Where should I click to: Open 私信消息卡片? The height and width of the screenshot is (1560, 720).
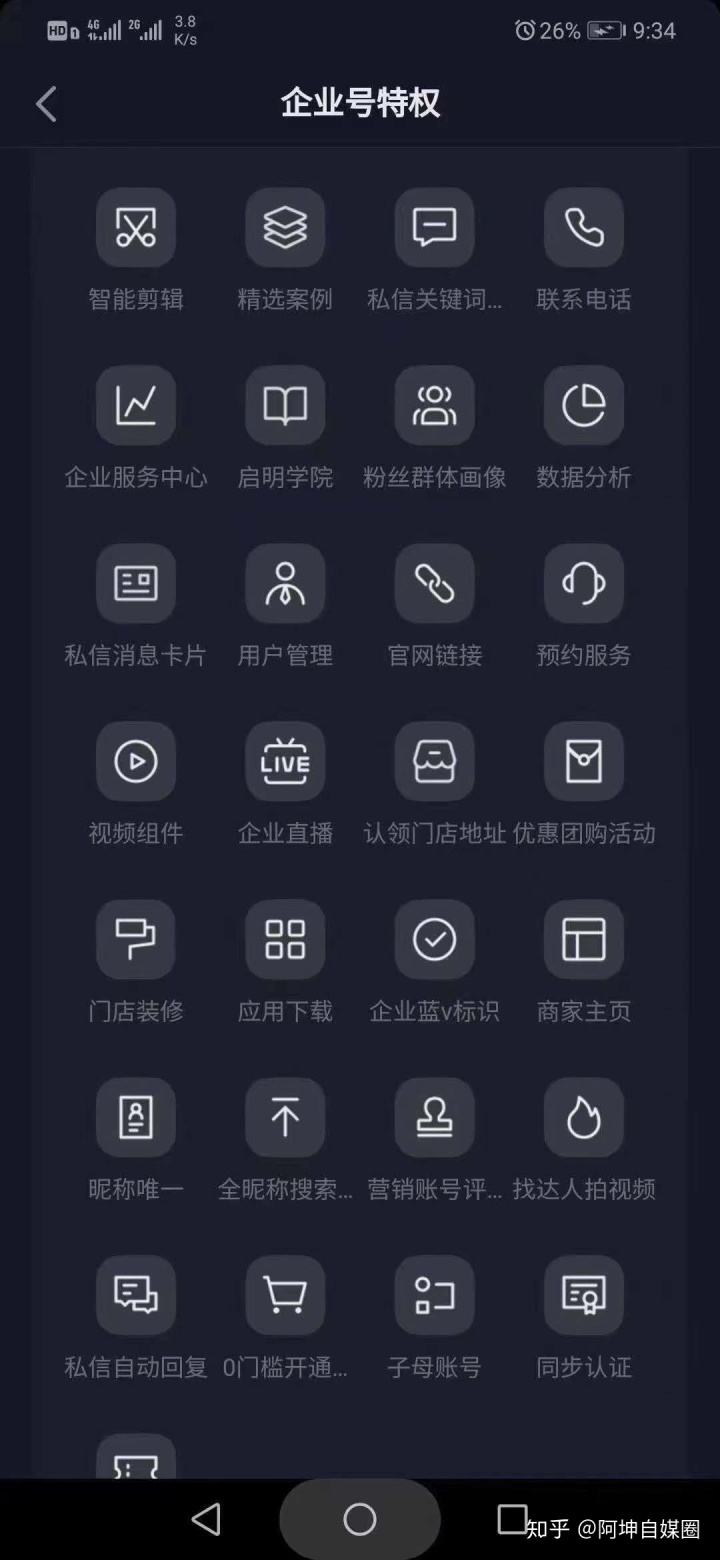tap(136, 584)
